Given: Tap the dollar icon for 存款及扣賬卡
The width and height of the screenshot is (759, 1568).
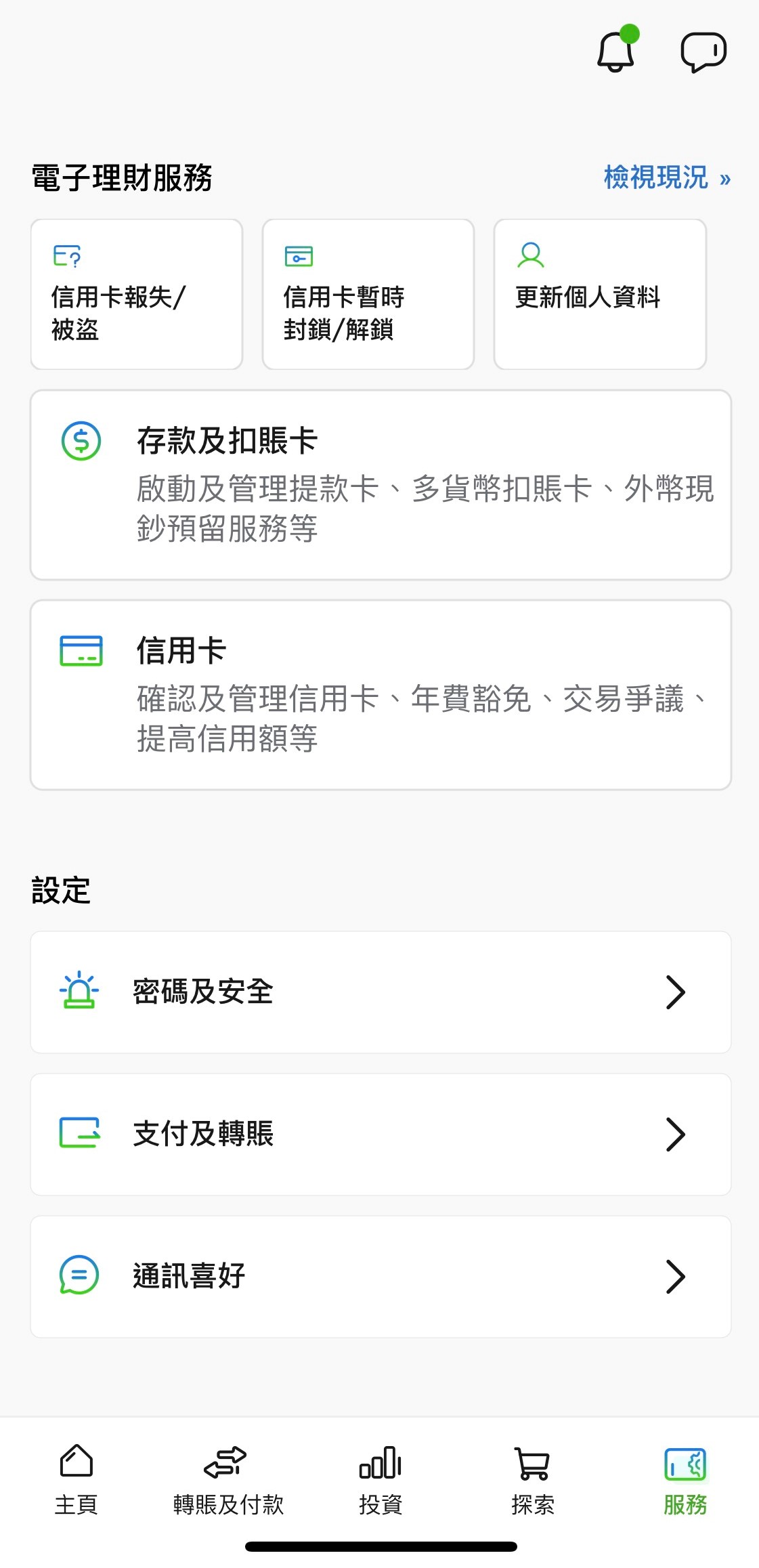Looking at the screenshot, I should tap(81, 442).
